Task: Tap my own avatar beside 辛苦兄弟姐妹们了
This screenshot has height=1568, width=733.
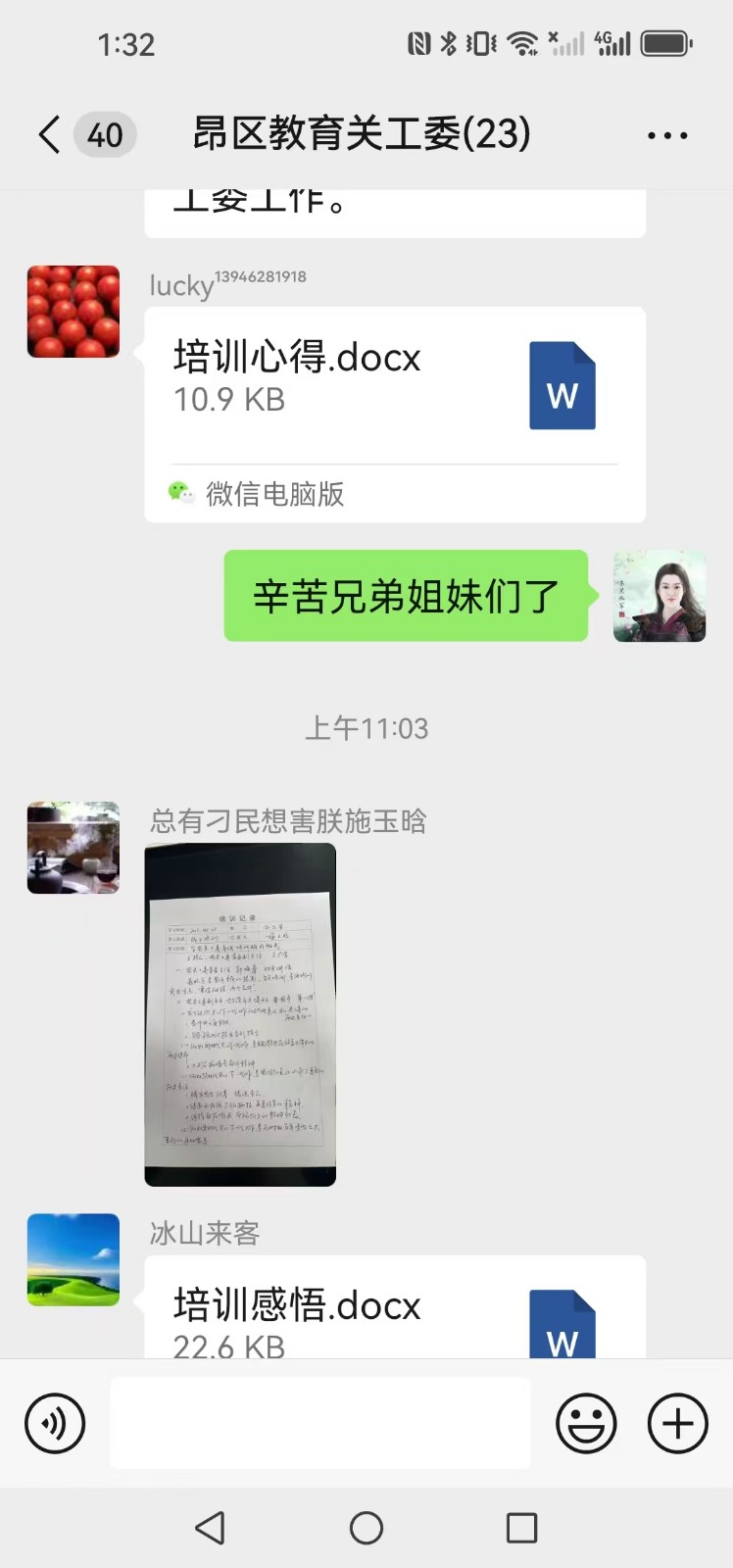Action: pos(660,596)
